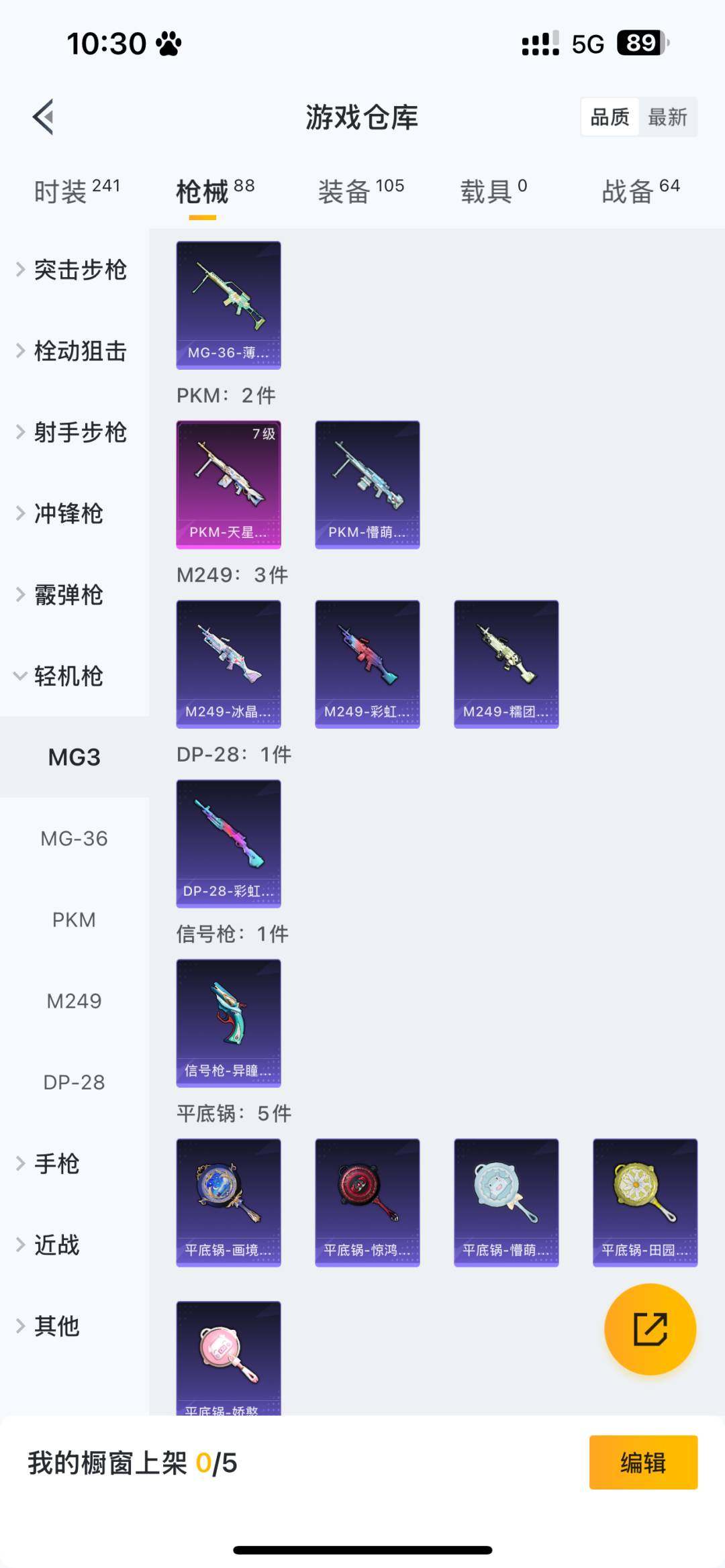Expand the 冲锋枪 category

tap(67, 513)
